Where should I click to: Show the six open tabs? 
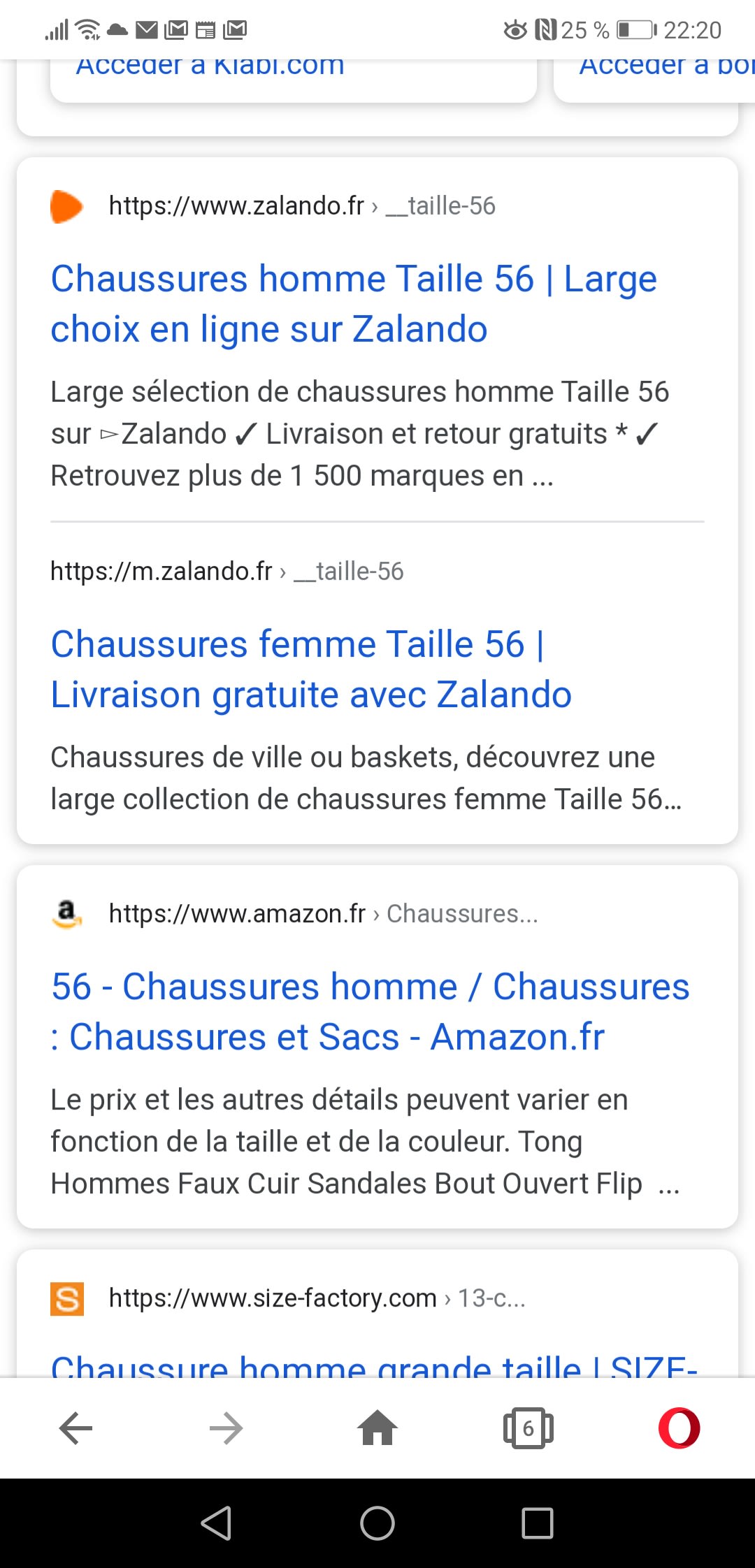click(528, 1428)
